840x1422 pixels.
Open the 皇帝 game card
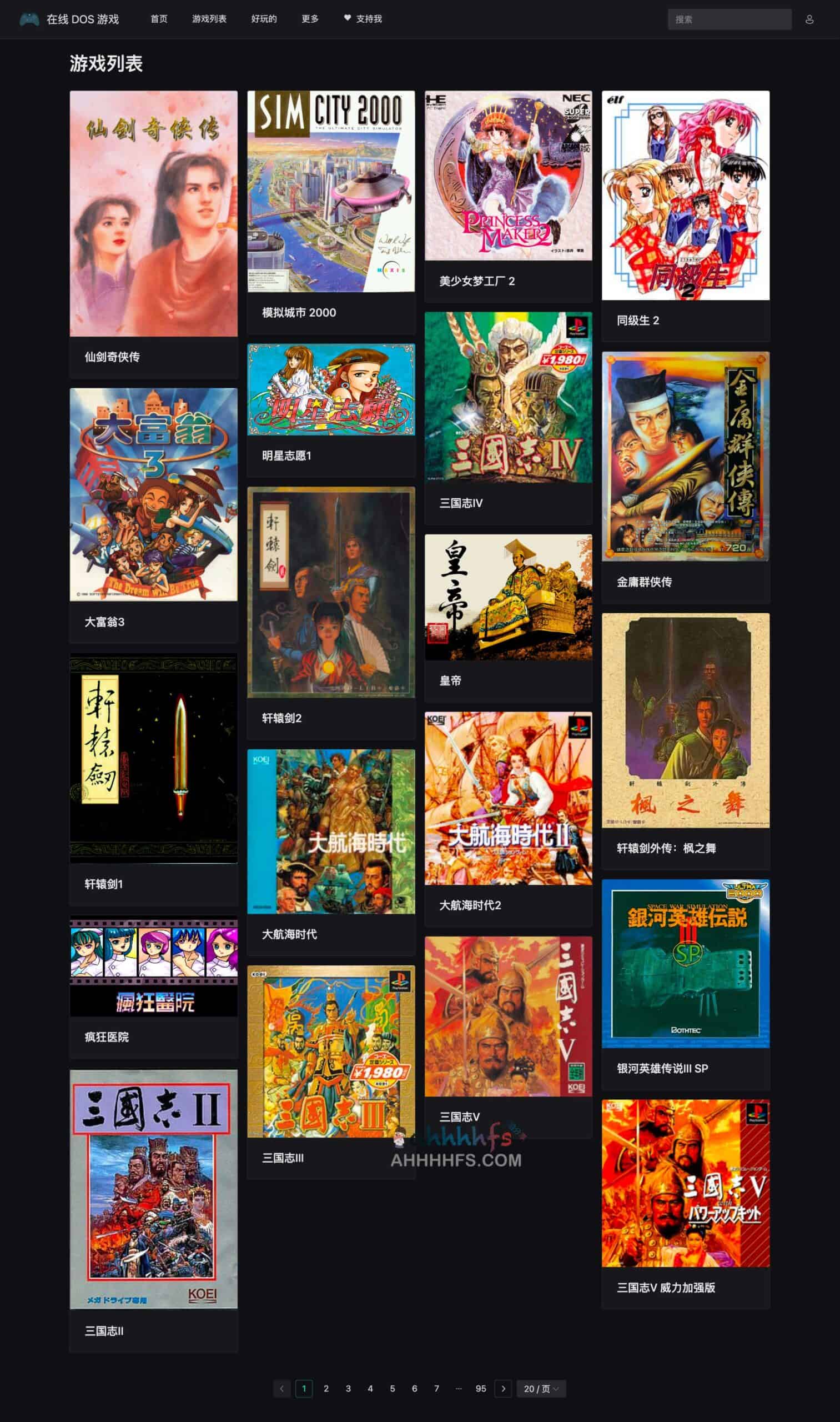point(509,617)
